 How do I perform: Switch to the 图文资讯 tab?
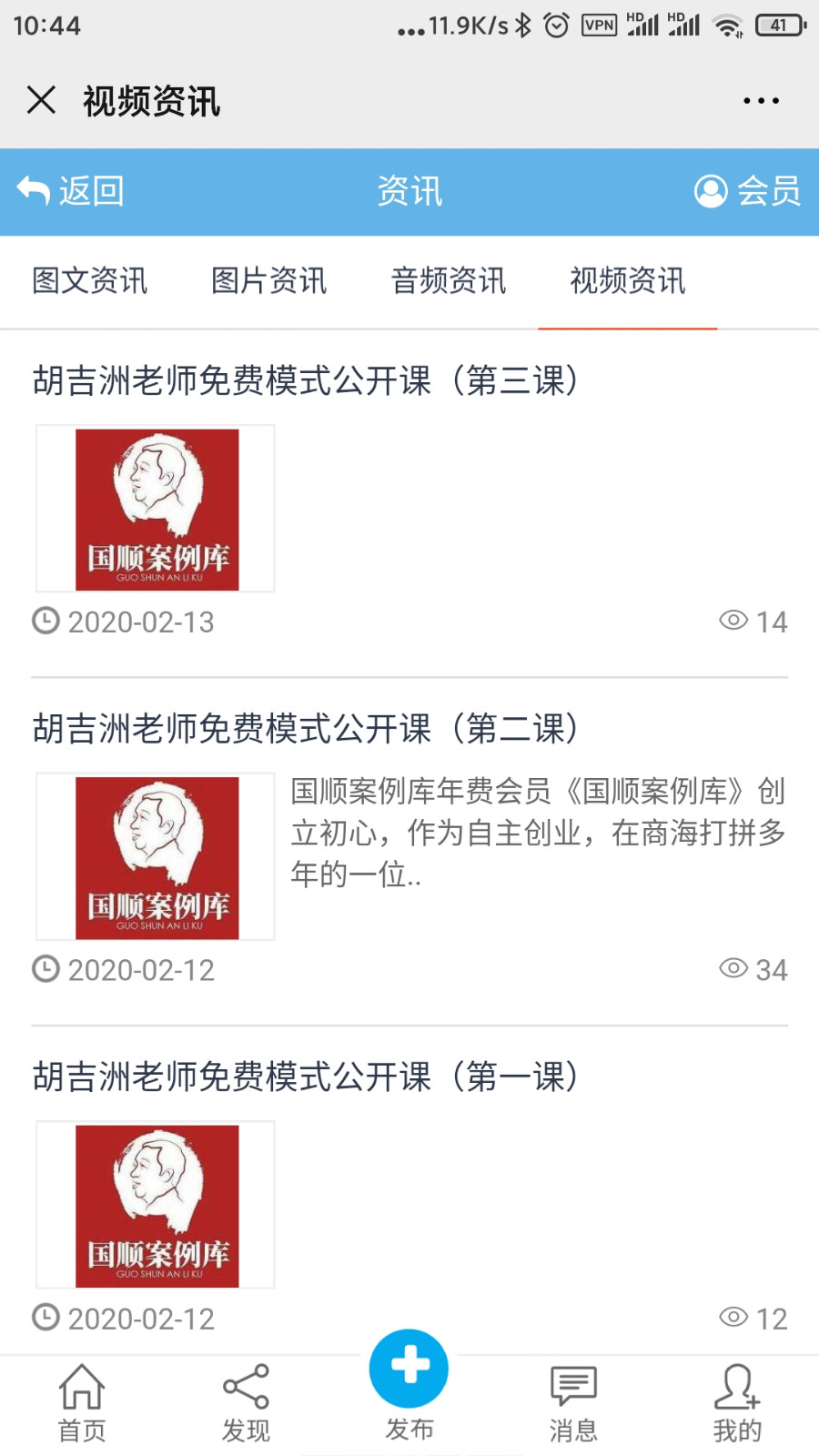point(89,281)
